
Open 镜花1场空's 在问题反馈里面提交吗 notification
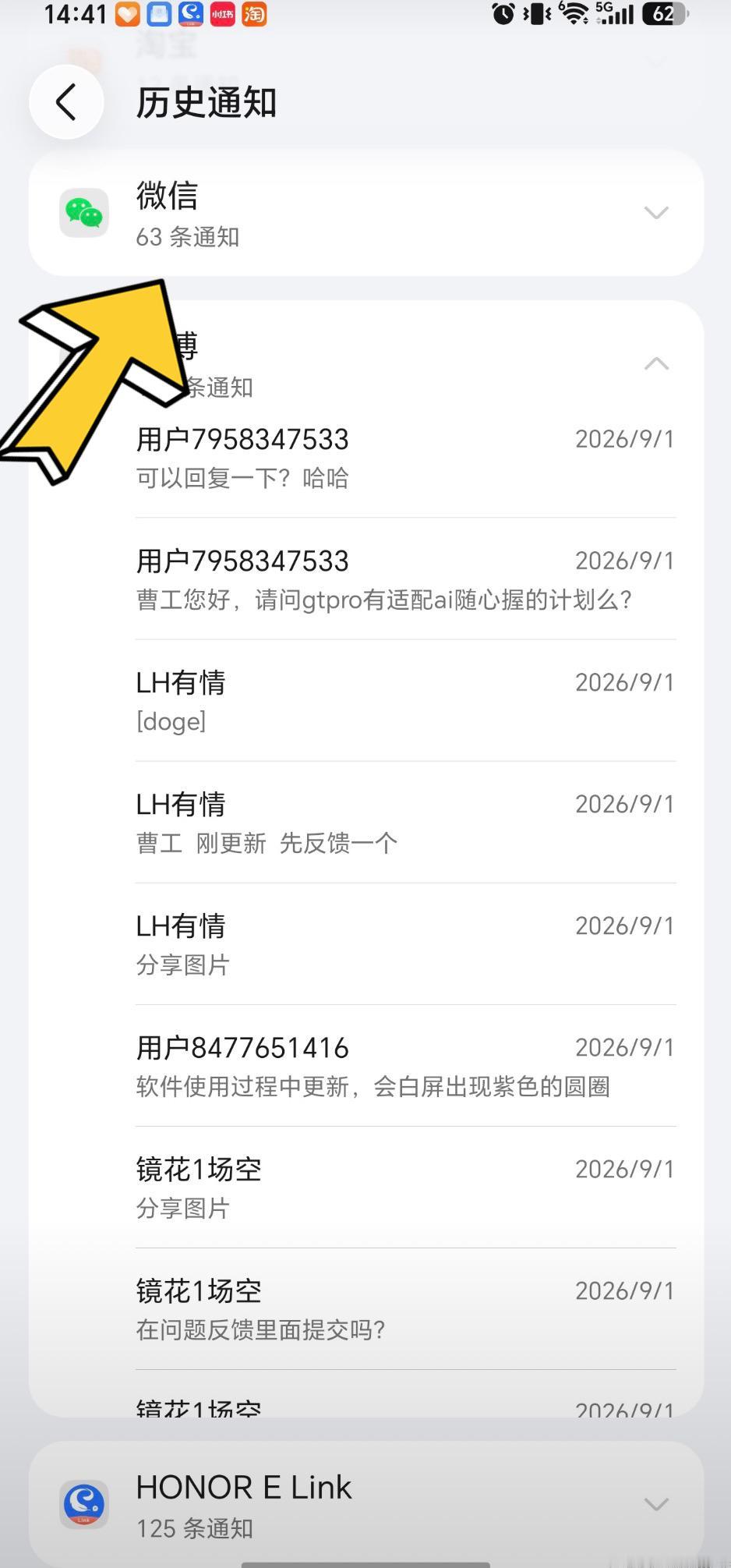tap(405, 1308)
